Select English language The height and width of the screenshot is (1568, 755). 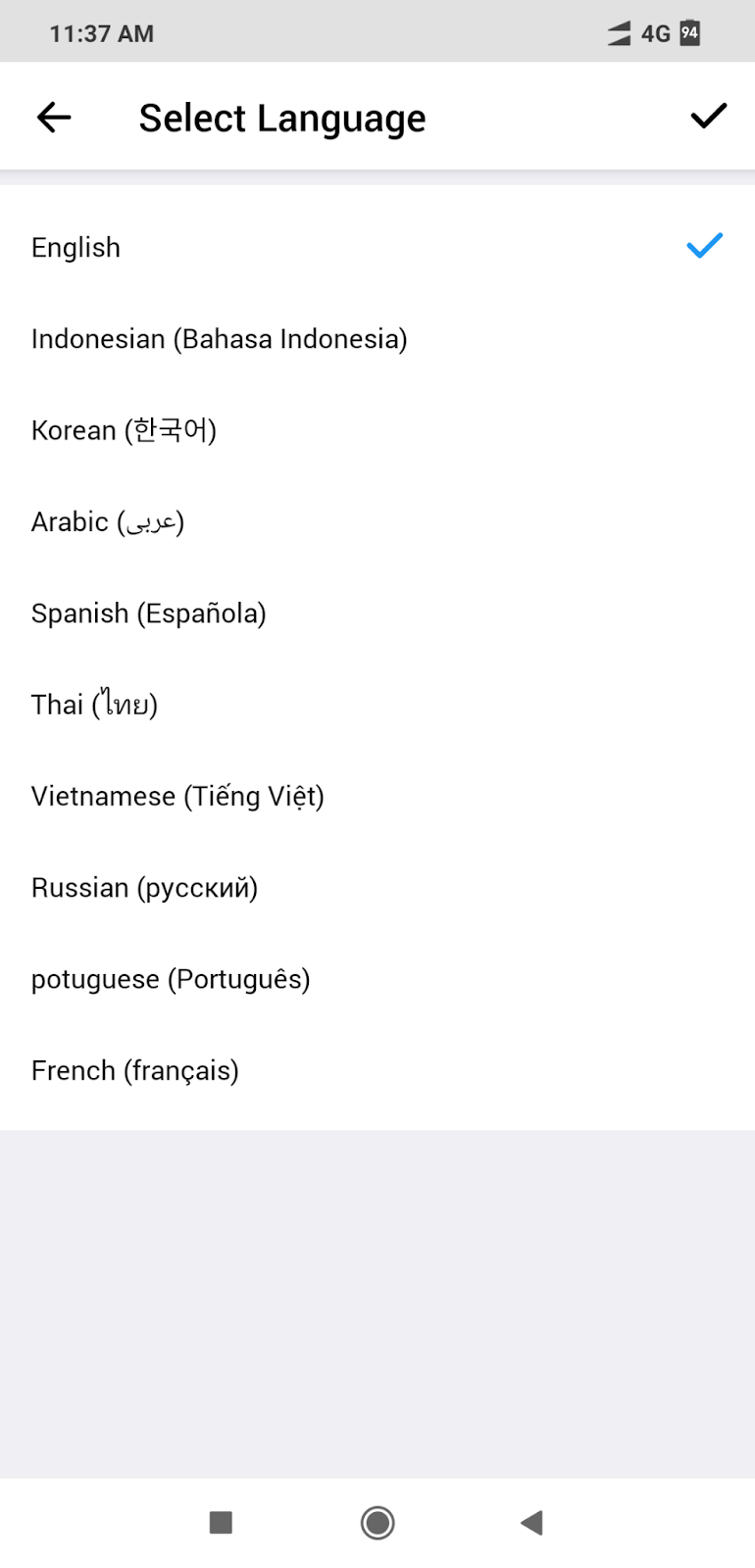click(x=377, y=247)
